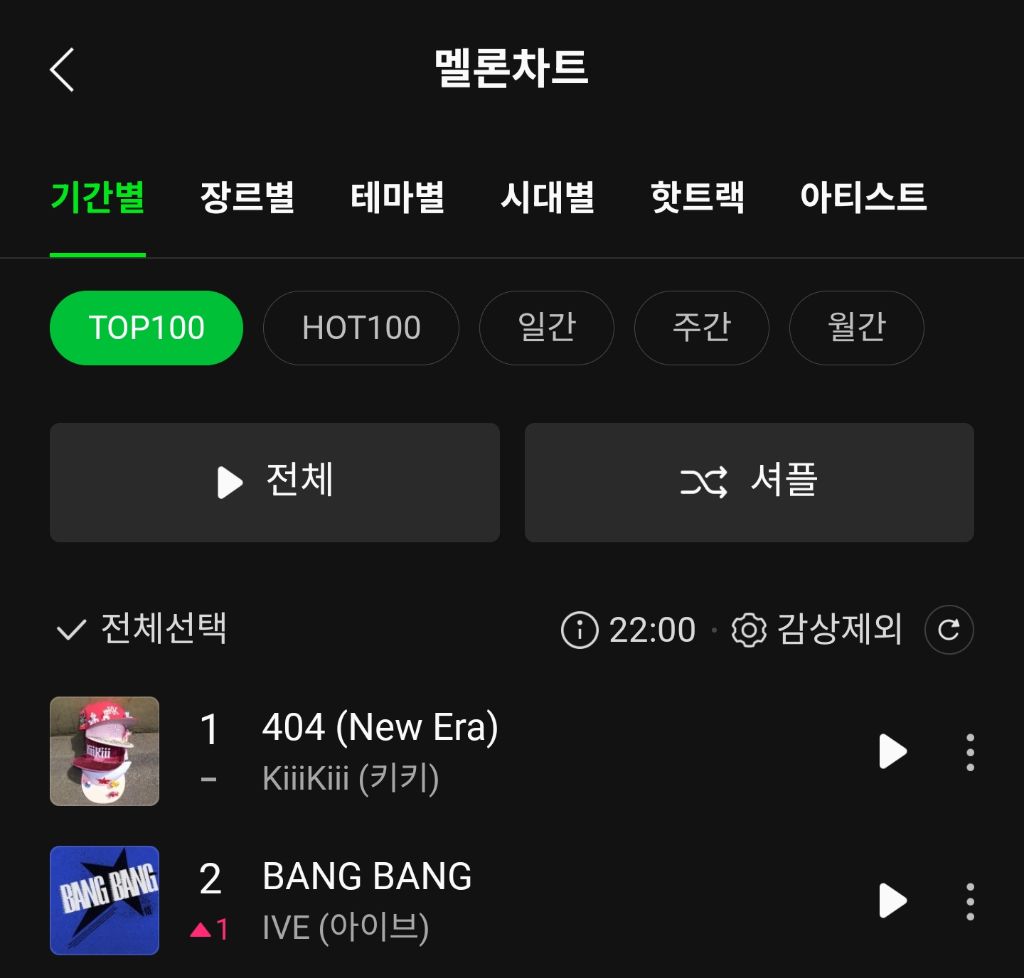Open 감상제외 settings
Viewport: 1024px width, 978px height.
coord(818,630)
